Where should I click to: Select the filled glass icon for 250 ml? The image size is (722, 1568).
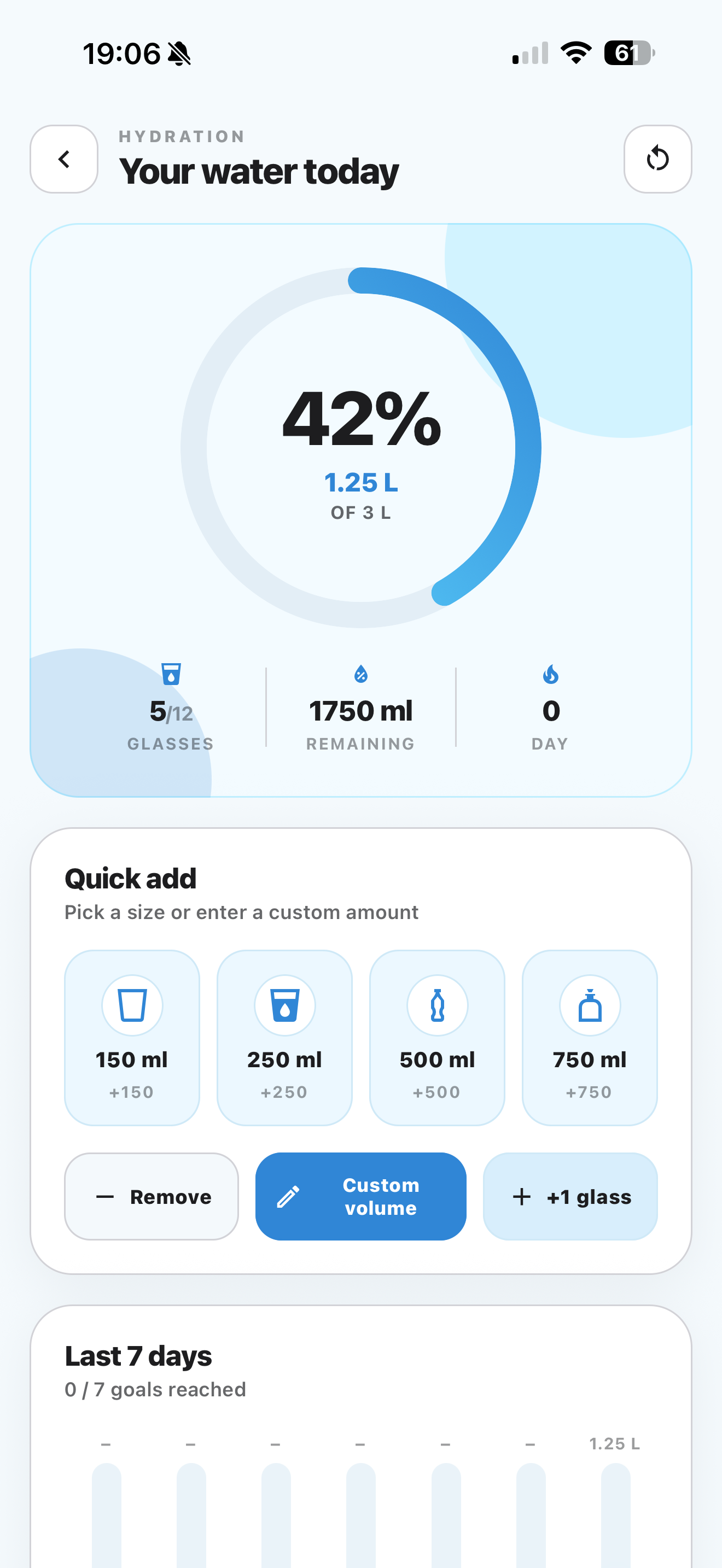(284, 1005)
